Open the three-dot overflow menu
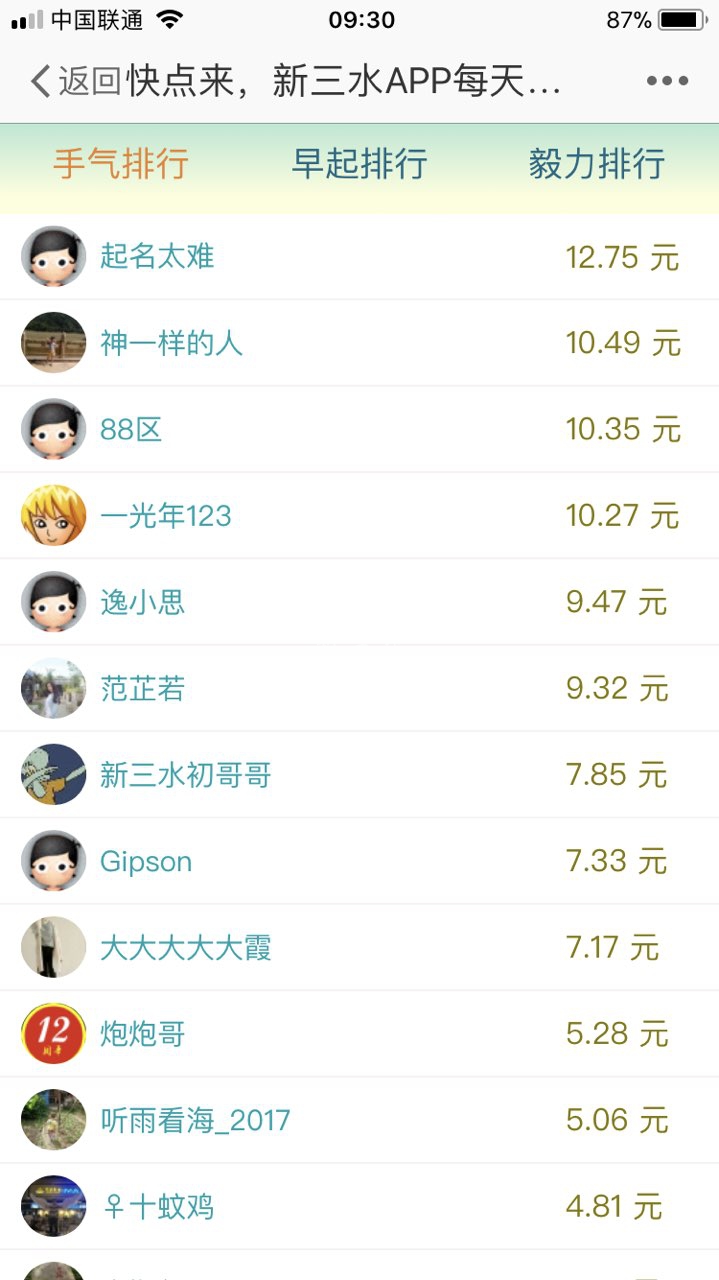 pos(667,82)
